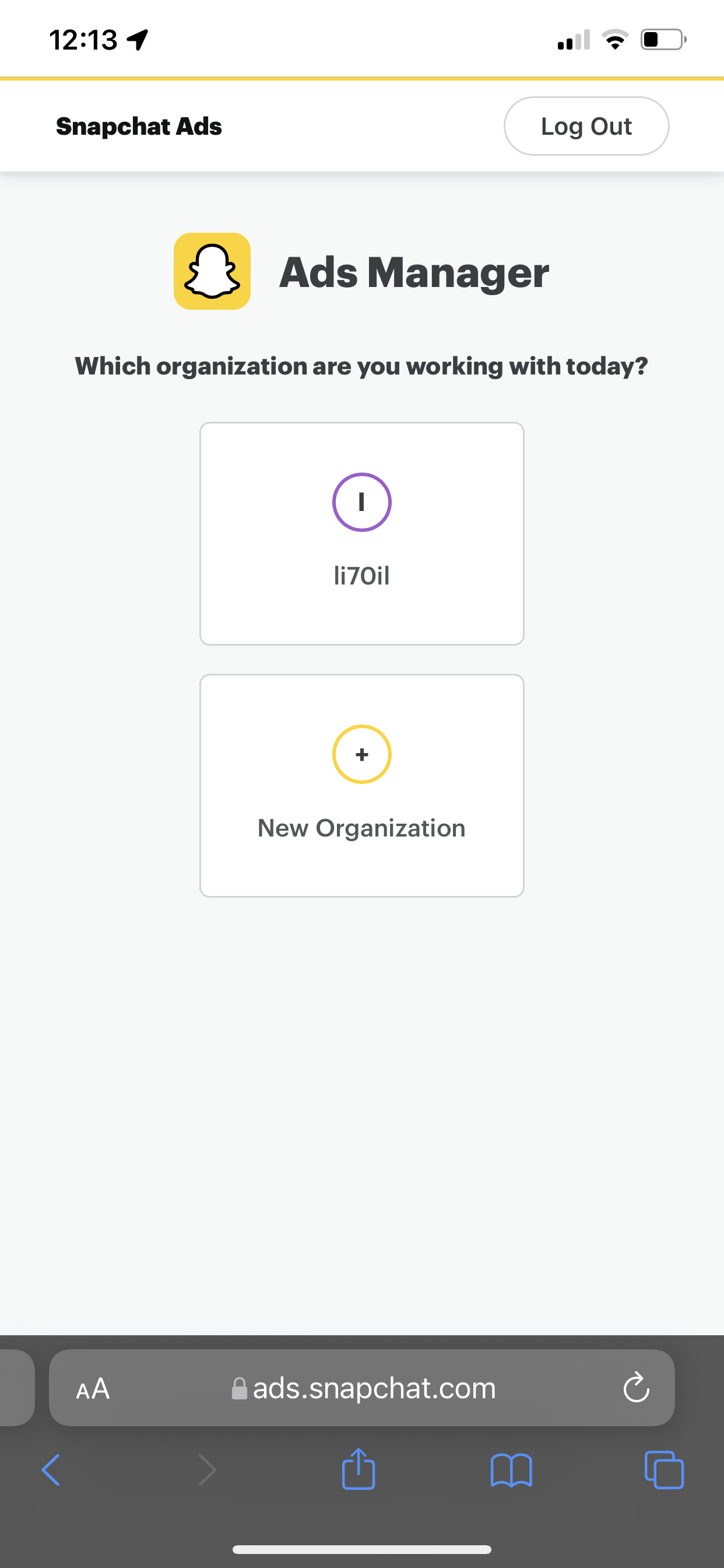Show all open tabs
The image size is (724, 1568).
[x=664, y=1470]
